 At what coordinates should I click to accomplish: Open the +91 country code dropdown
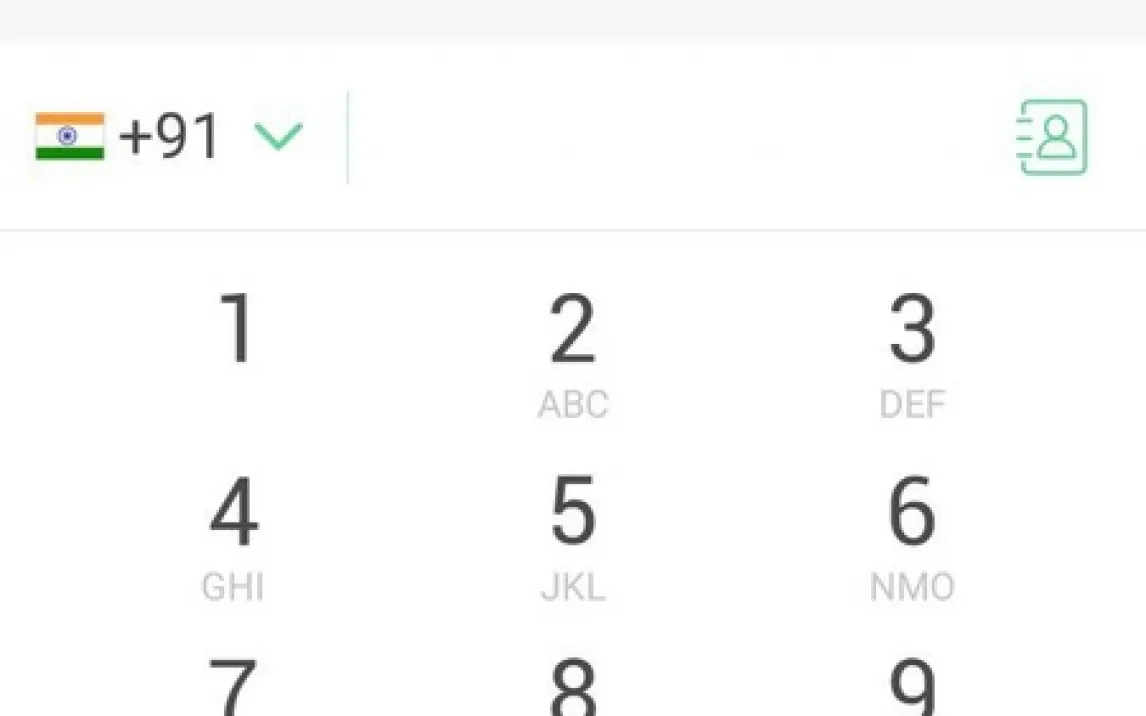pos(170,137)
